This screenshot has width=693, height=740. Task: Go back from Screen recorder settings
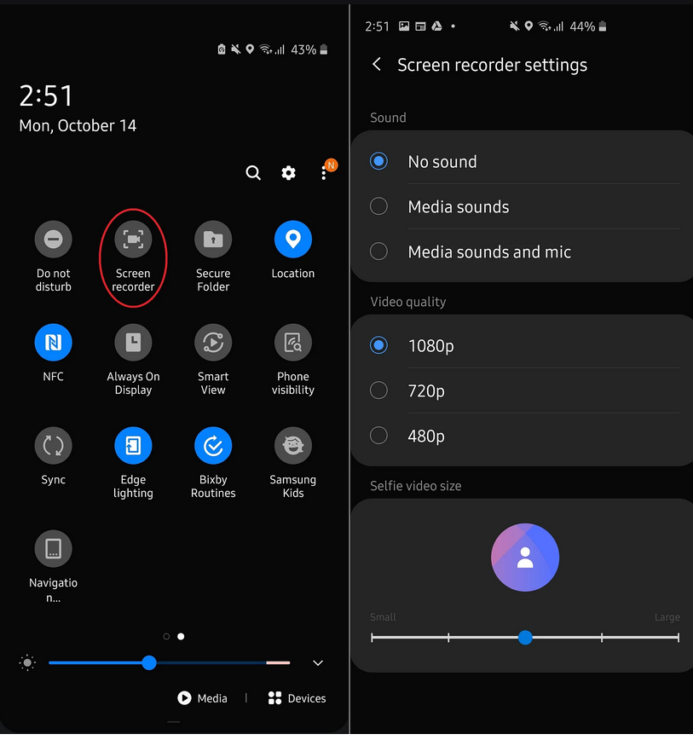click(x=377, y=65)
